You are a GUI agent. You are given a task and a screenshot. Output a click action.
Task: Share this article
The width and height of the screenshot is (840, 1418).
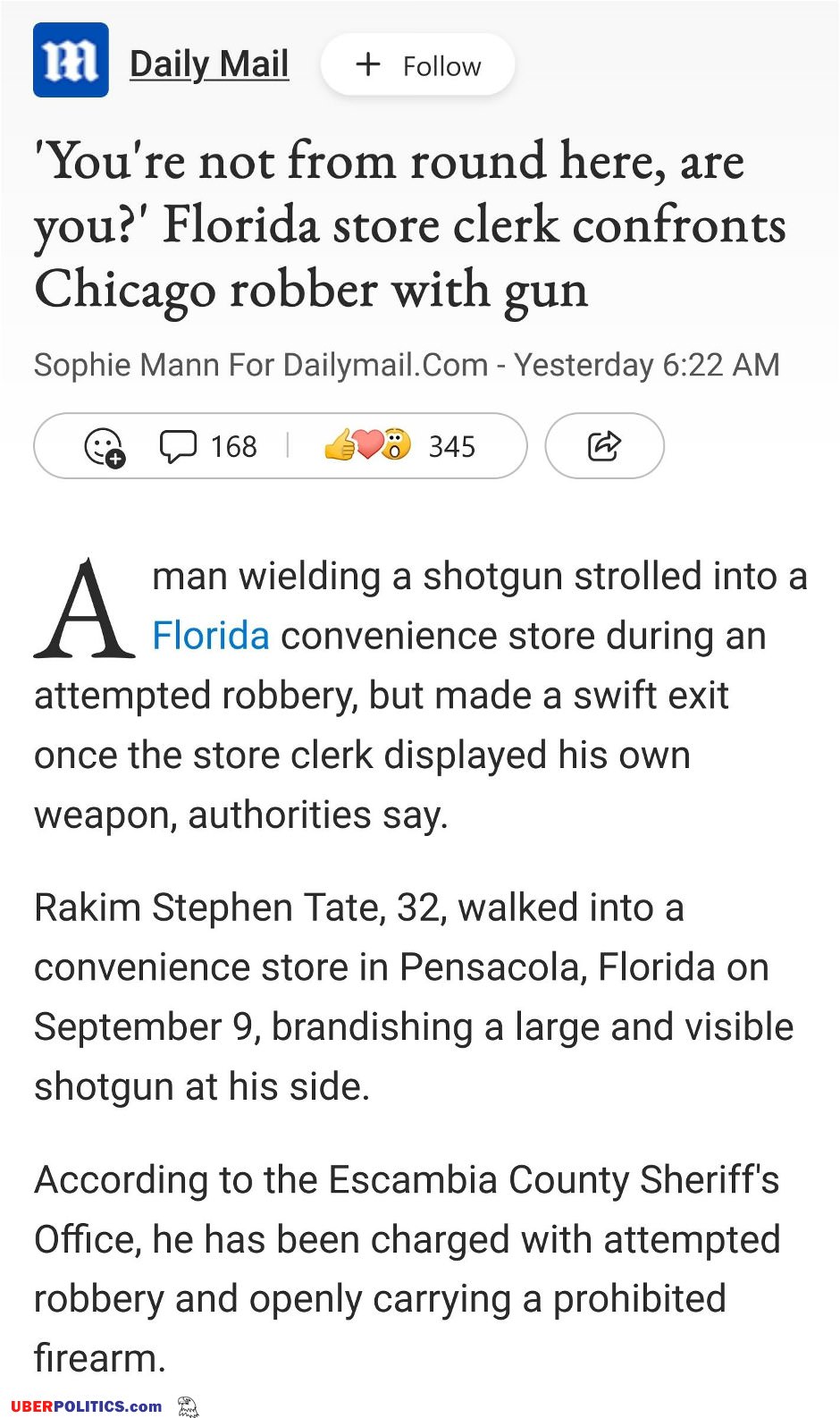[604, 446]
